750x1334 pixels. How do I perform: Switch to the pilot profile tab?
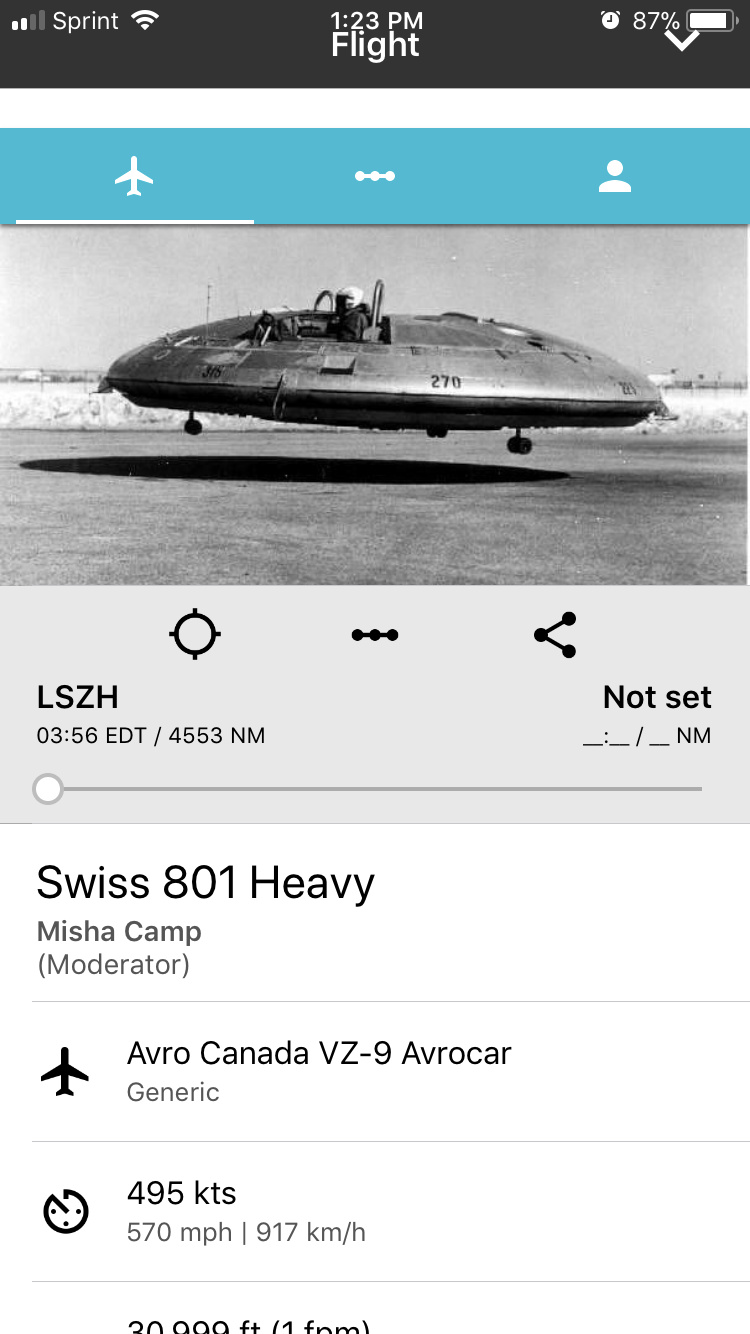614,177
